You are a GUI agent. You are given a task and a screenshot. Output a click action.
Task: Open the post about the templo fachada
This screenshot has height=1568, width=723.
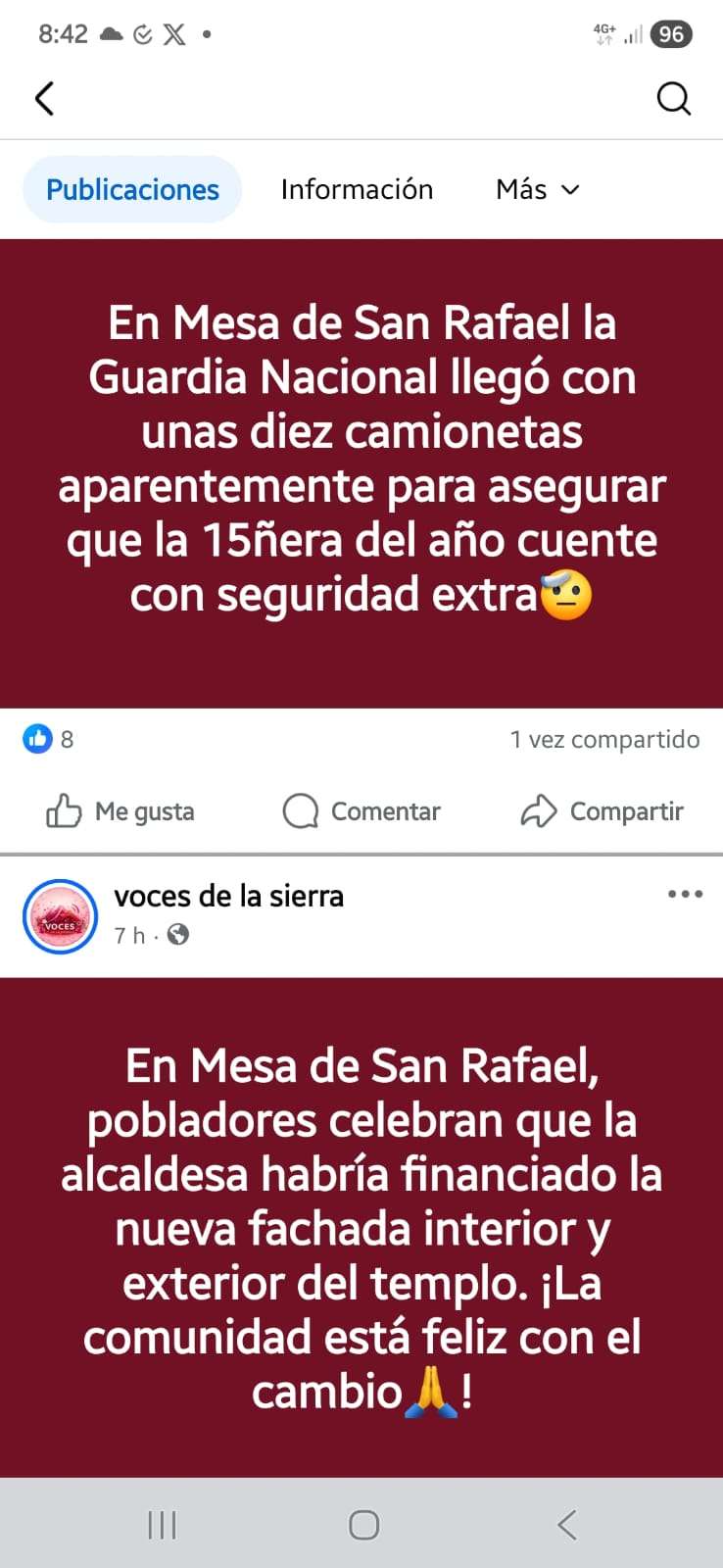tap(361, 1227)
